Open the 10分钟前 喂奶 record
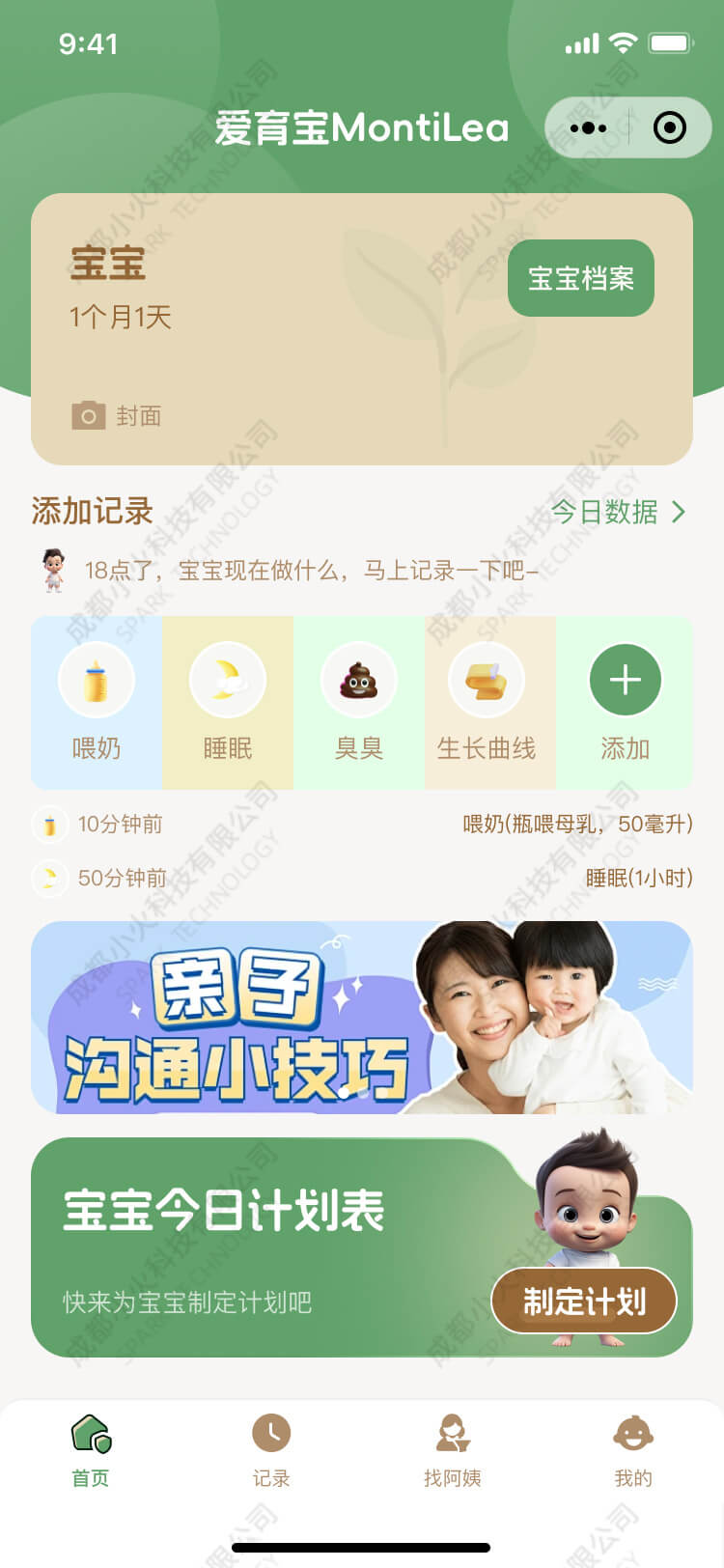The height and width of the screenshot is (1568, 724). point(362,824)
